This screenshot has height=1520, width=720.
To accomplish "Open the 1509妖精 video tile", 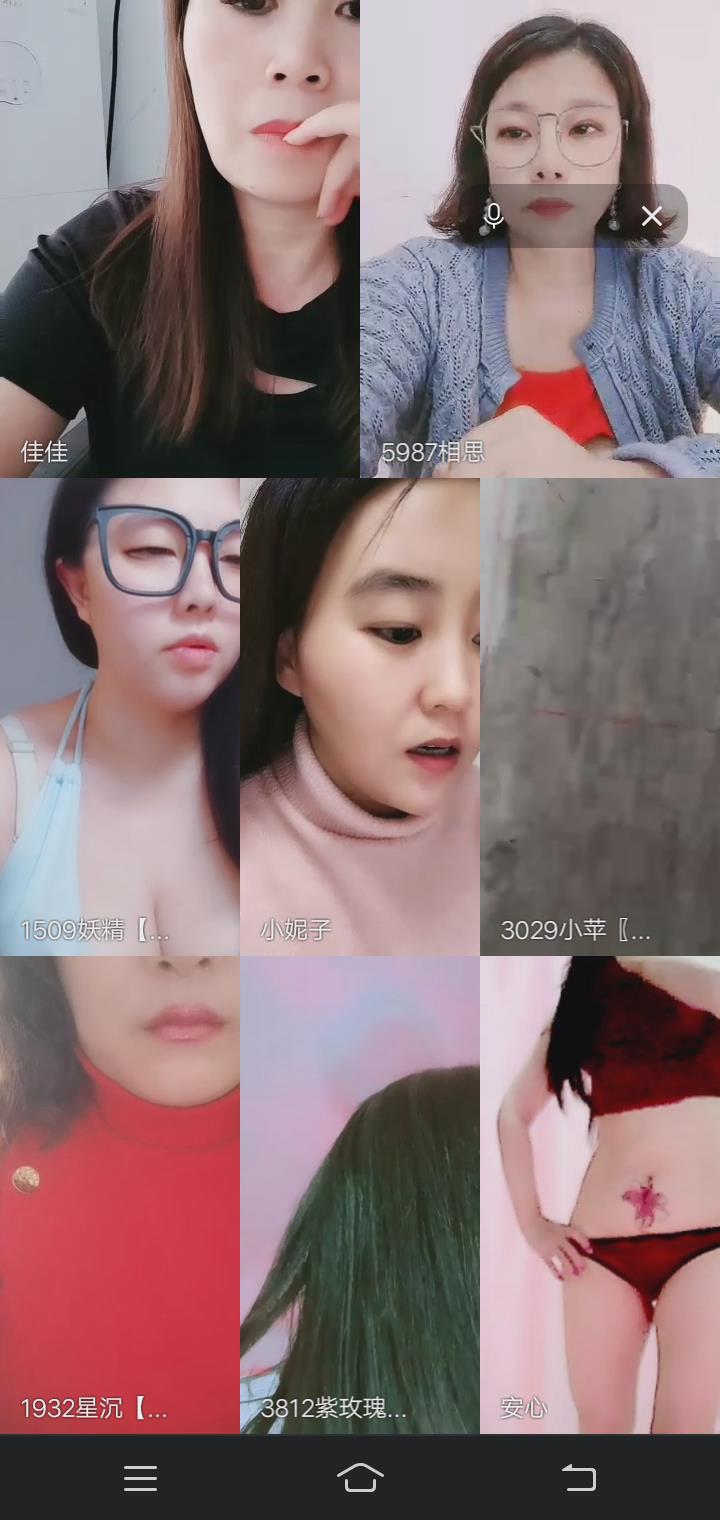I will click(120, 716).
